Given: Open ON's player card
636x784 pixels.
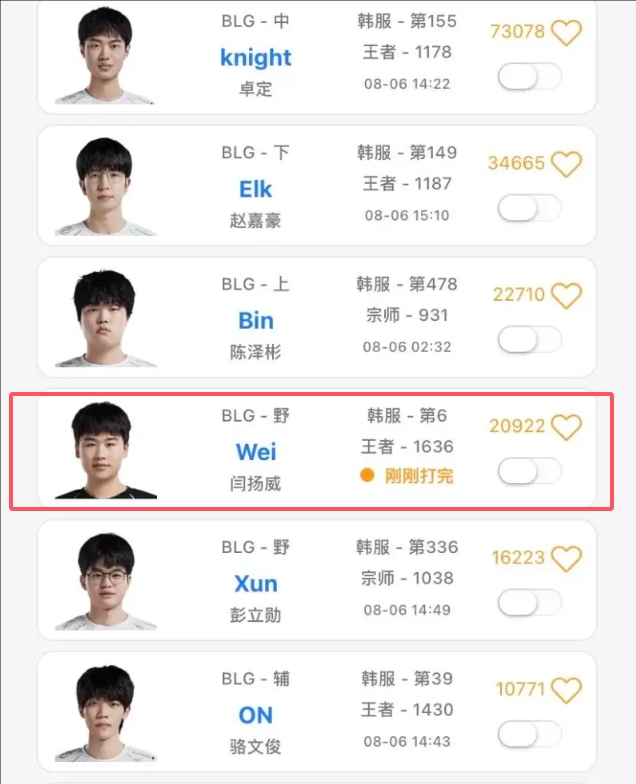Looking at the screenshot, I should 256,715.
